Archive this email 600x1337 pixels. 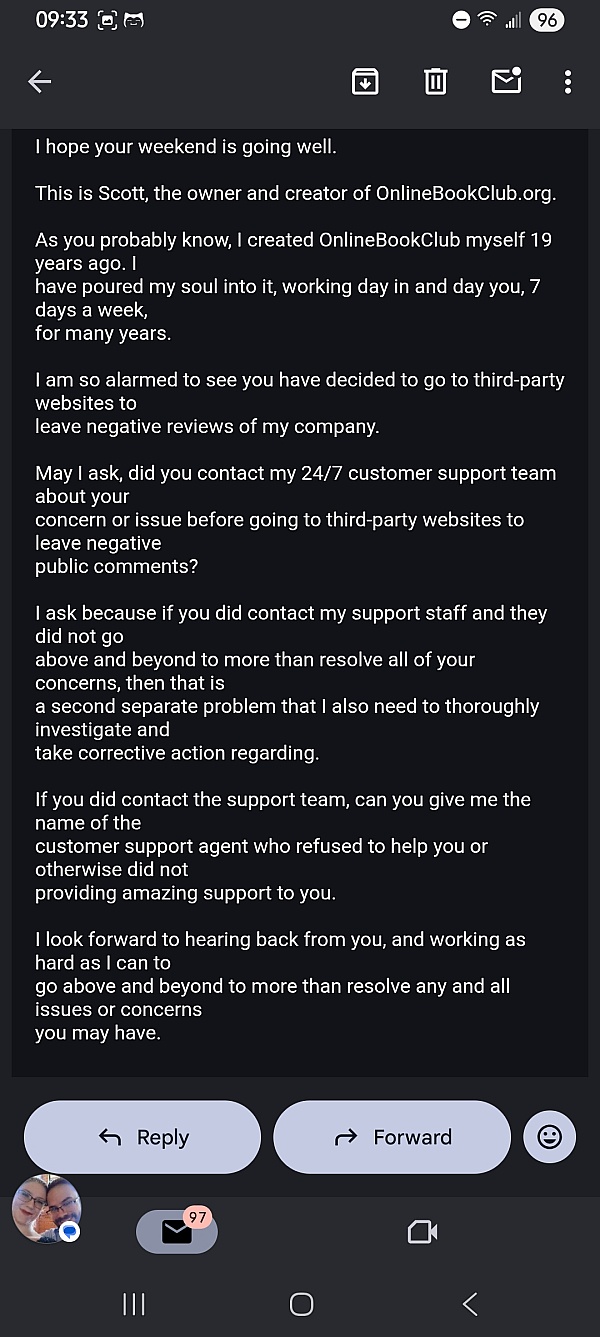pyautogui.click(x=365, y=82)
